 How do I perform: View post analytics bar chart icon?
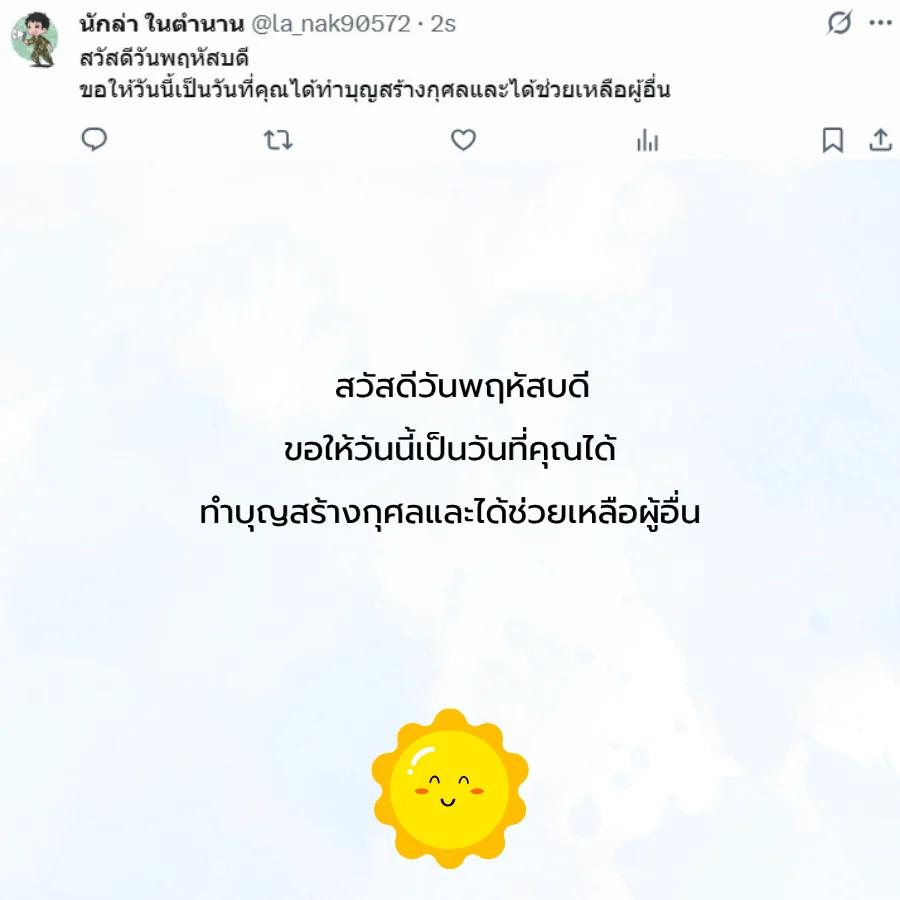coord(647,141)
